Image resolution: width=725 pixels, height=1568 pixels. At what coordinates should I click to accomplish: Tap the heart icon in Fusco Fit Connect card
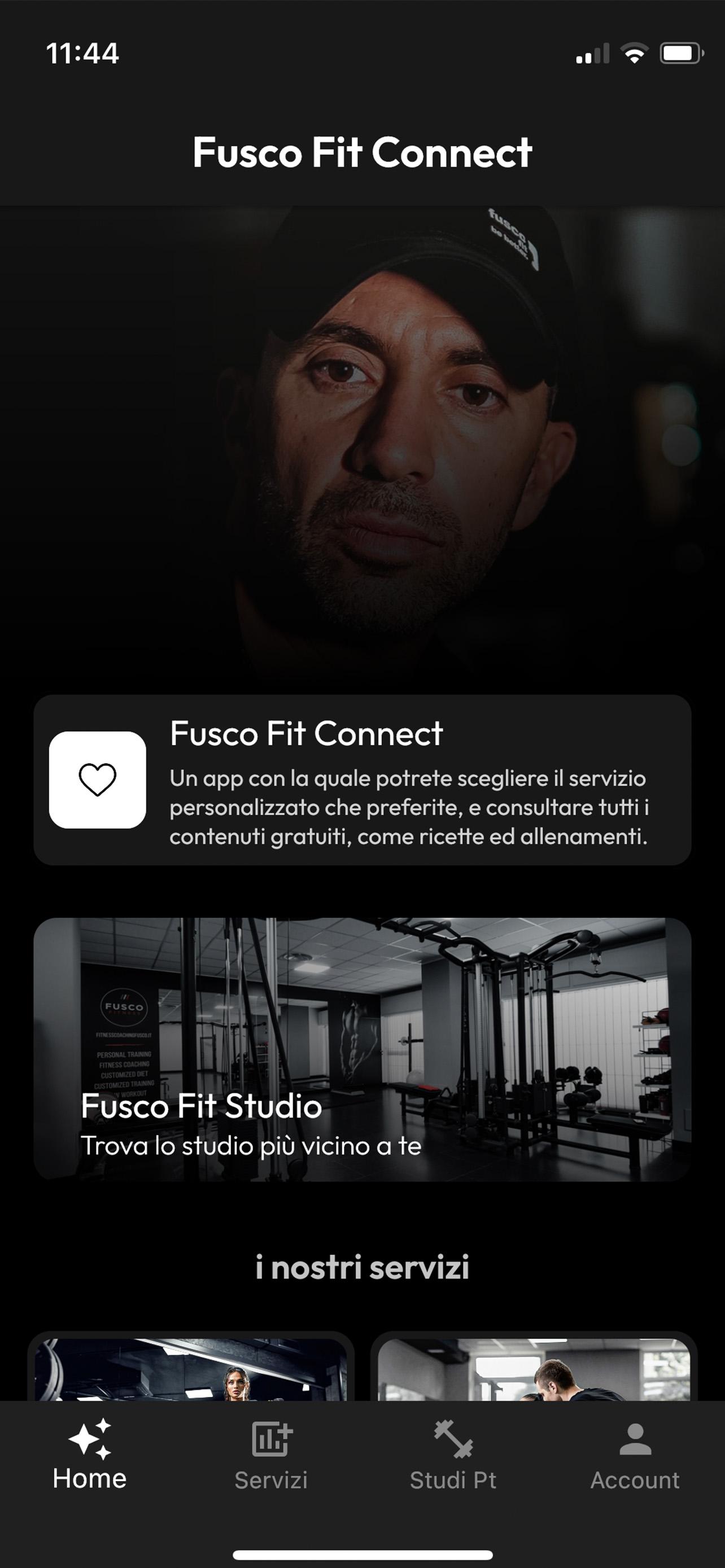97,779
